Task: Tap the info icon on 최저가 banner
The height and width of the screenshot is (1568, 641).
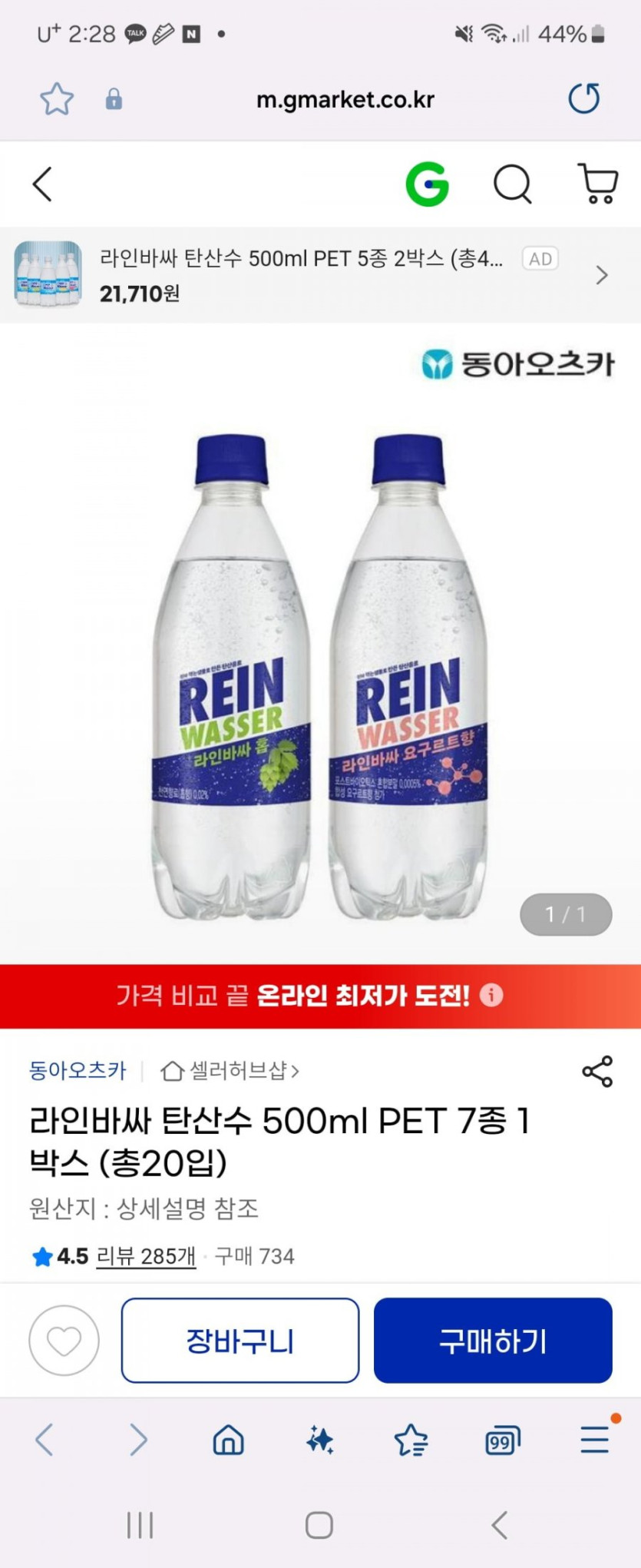Action: 491,996
